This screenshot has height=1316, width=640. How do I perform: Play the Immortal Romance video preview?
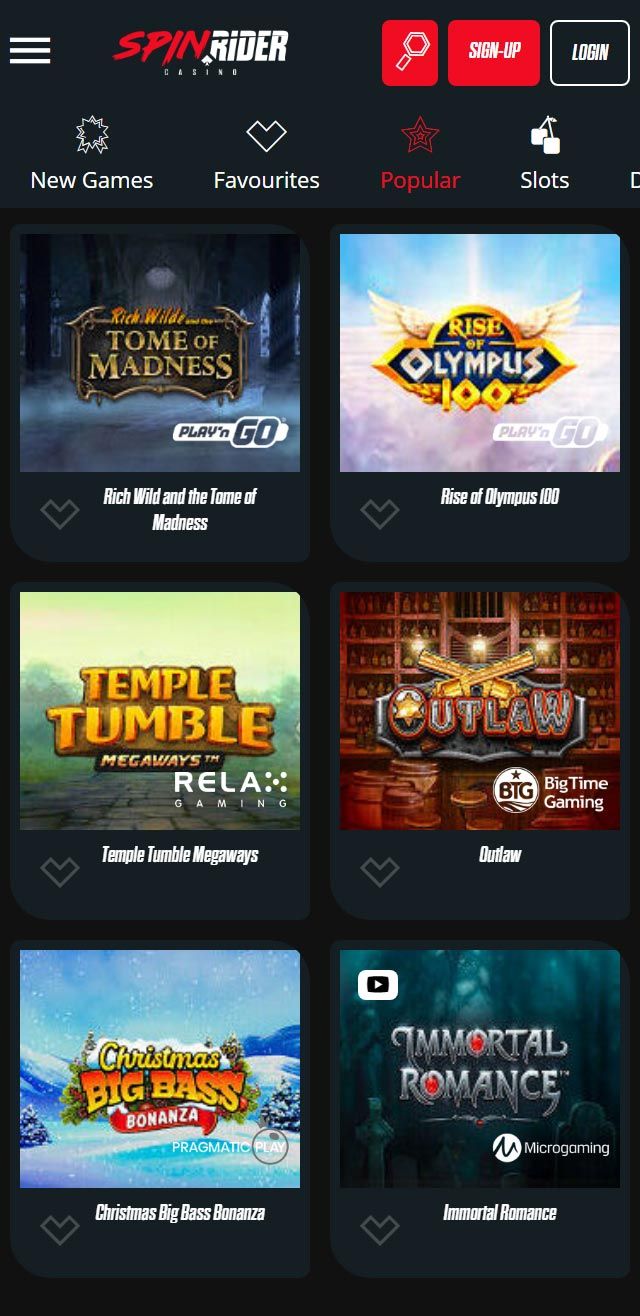[378, 985]
